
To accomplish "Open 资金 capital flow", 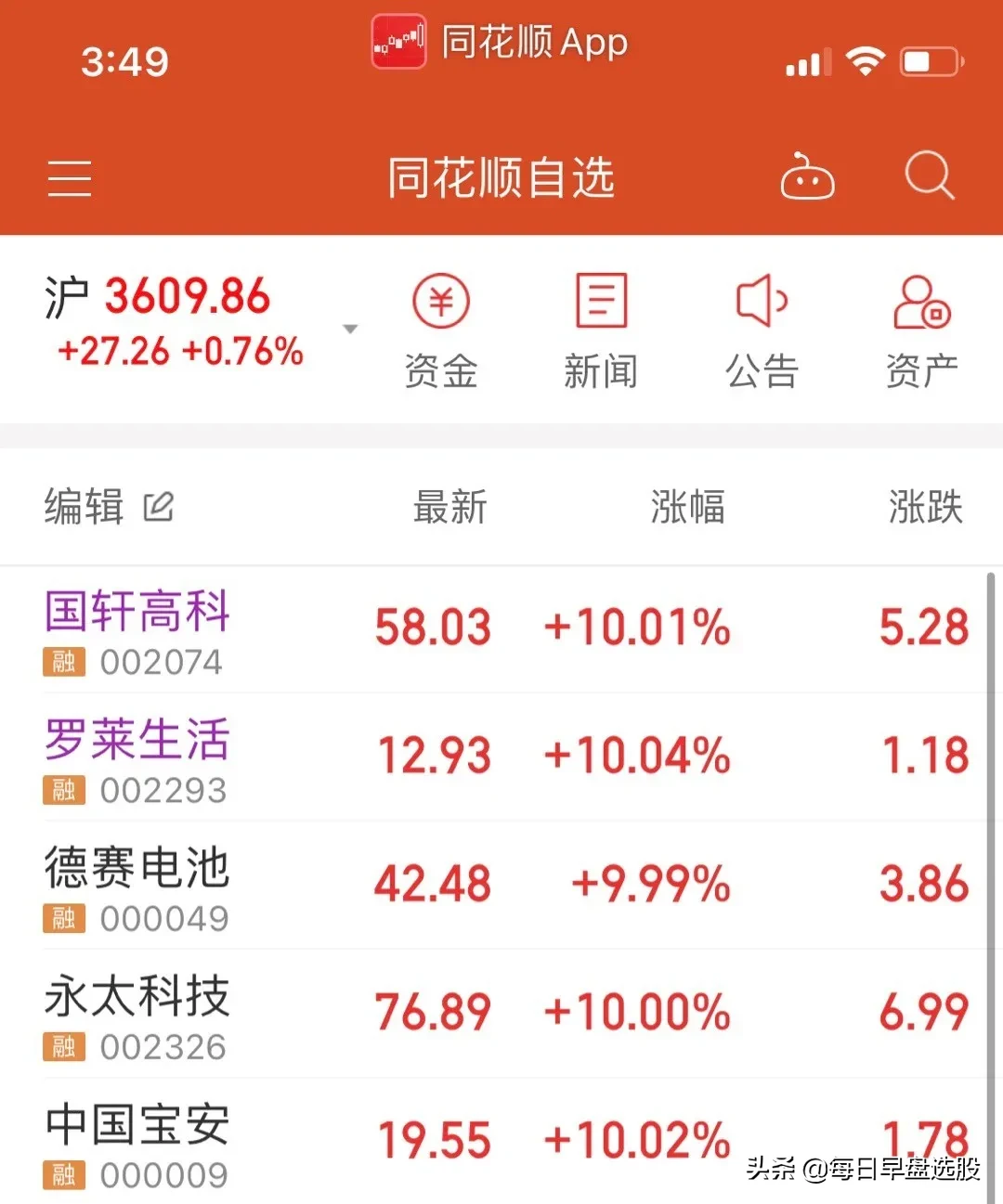I will coord(441,330).
